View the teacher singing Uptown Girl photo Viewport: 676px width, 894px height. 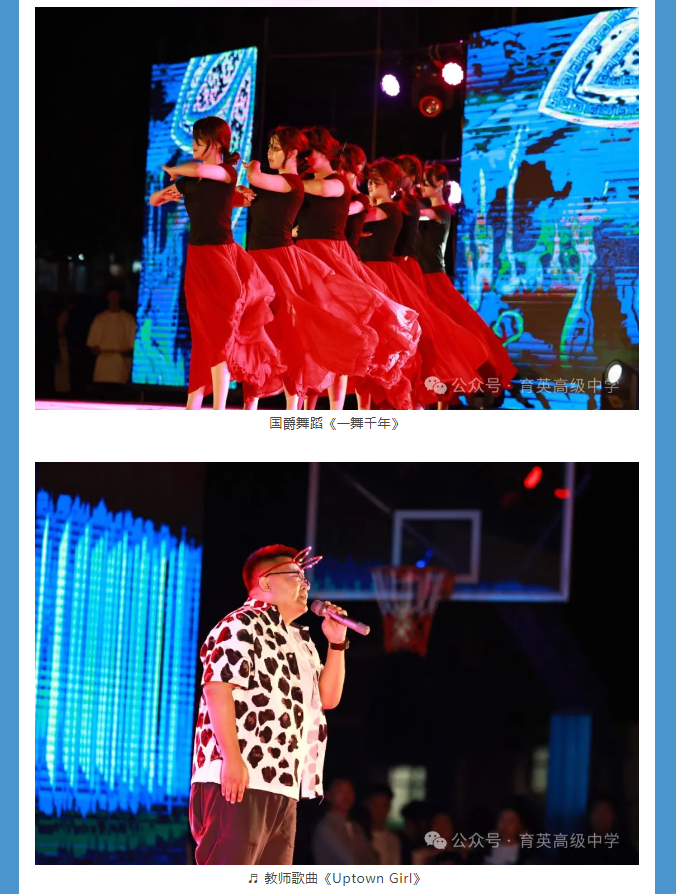pyautogui.click(x=337, y=662)
